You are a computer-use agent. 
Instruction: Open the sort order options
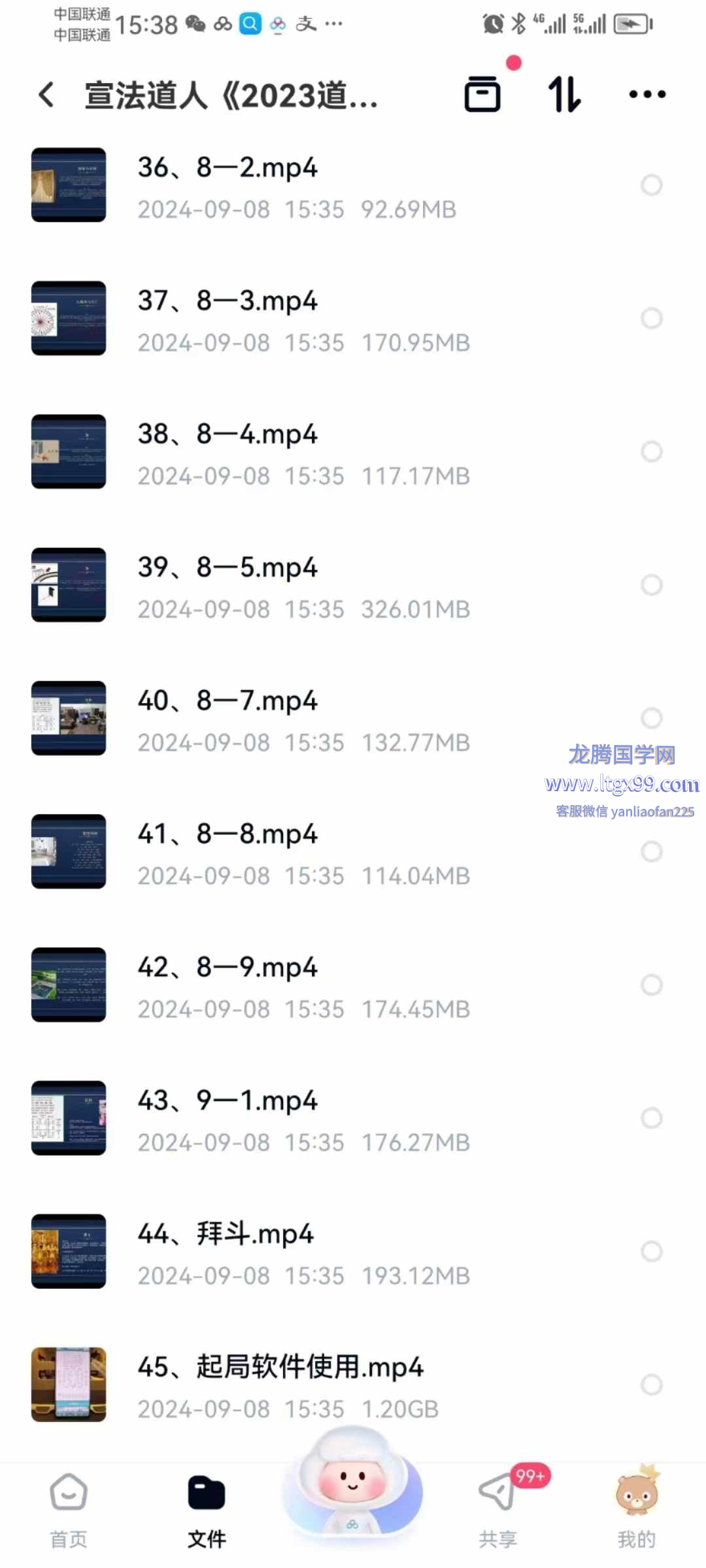[564, 95]
